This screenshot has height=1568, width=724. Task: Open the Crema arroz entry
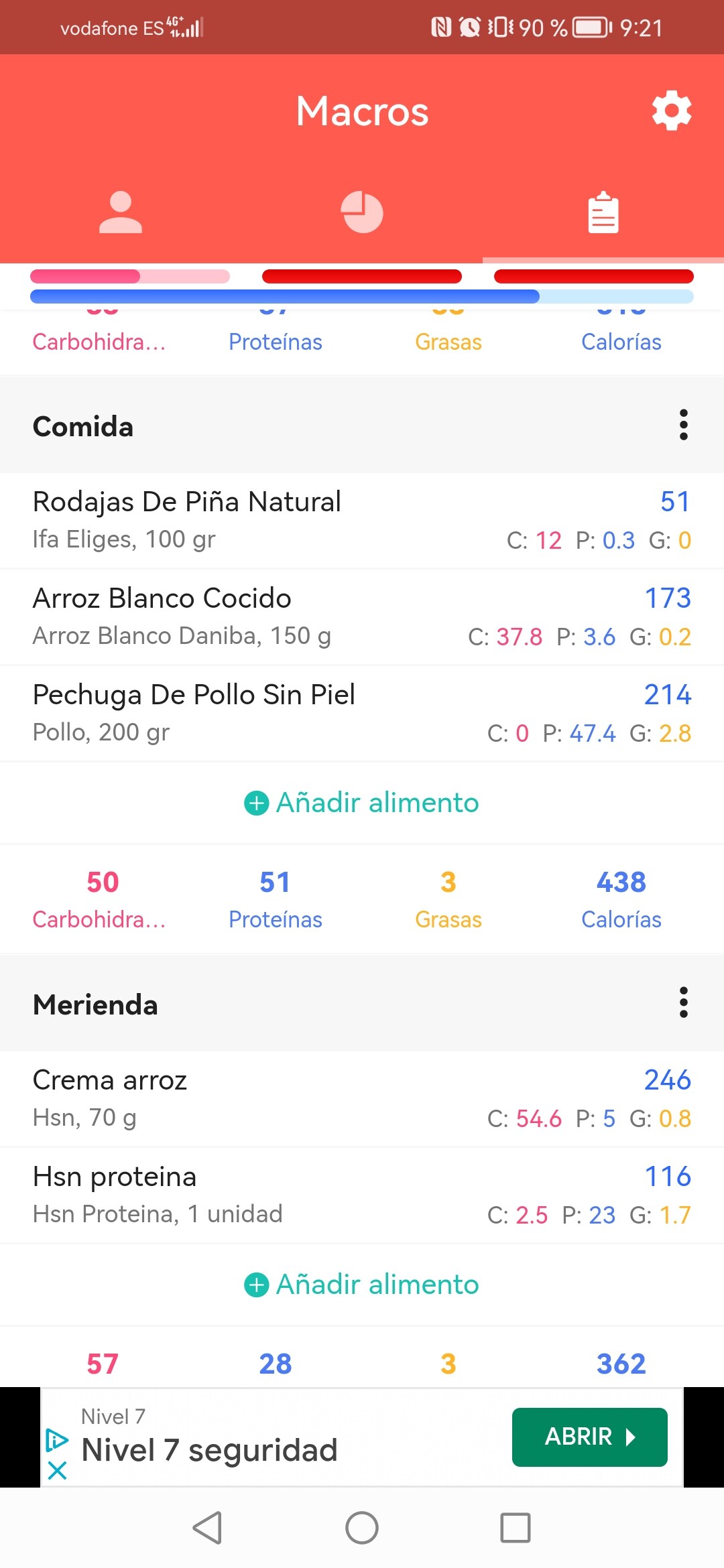362,1099
